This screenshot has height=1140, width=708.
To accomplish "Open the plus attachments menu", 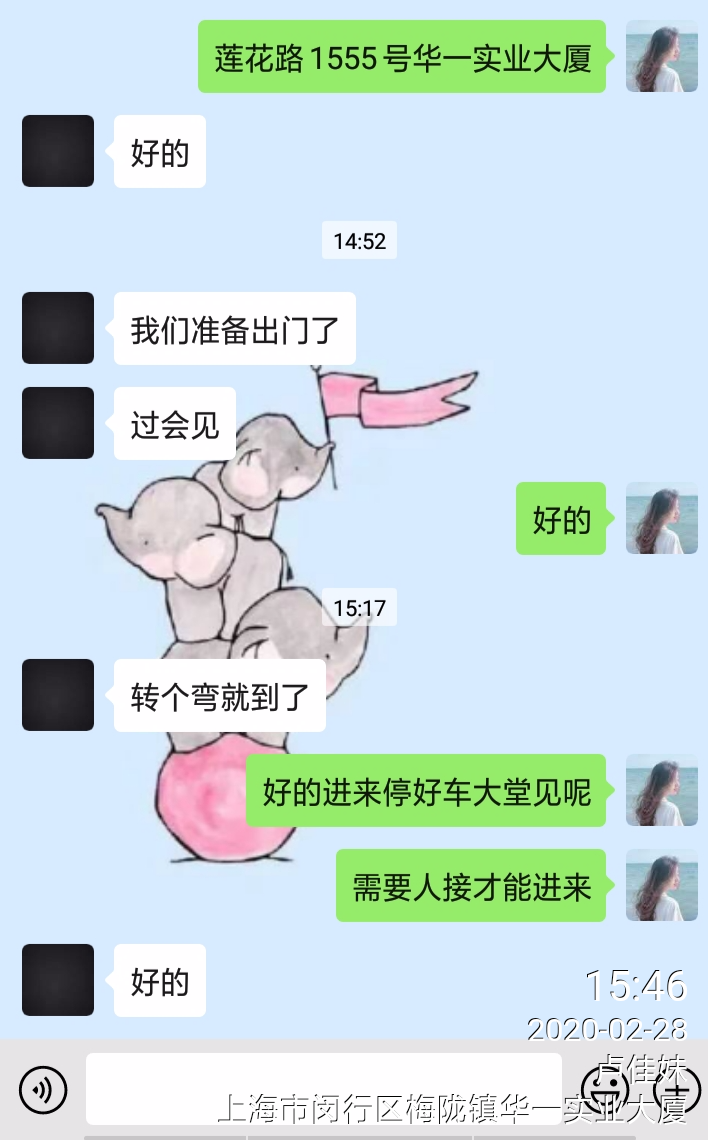I will point(677,1088).
